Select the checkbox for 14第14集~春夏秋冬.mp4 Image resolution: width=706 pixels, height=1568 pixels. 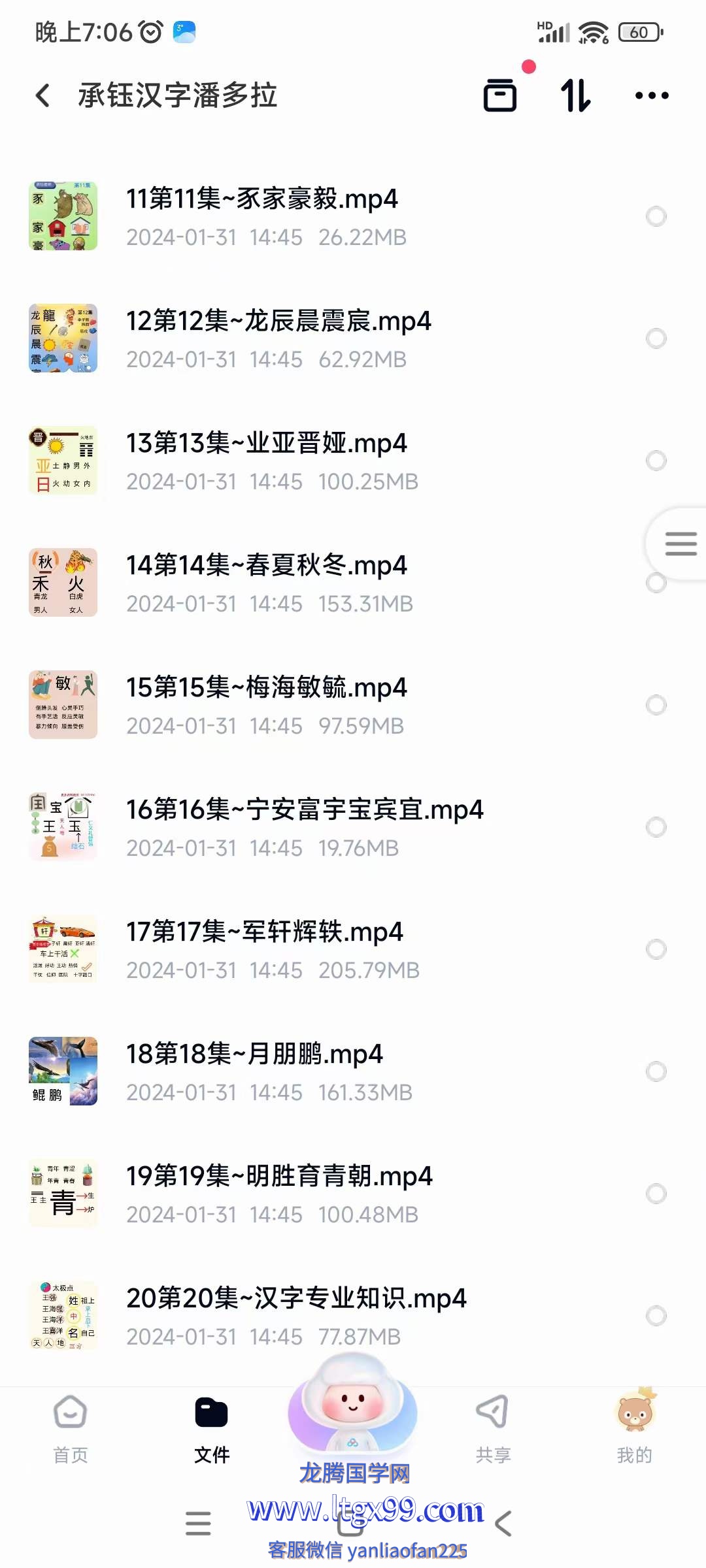[656, 583]
